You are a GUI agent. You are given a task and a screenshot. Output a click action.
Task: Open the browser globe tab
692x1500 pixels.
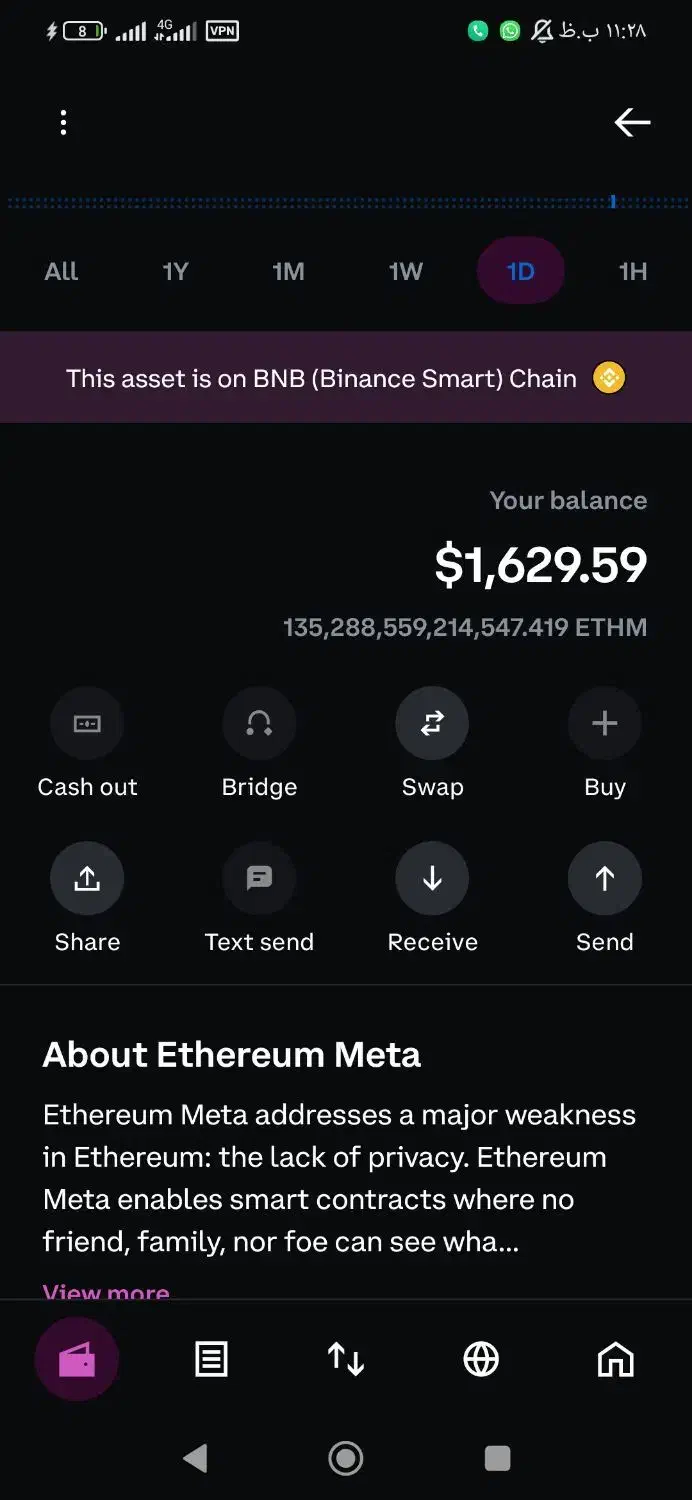[481, 1359]
